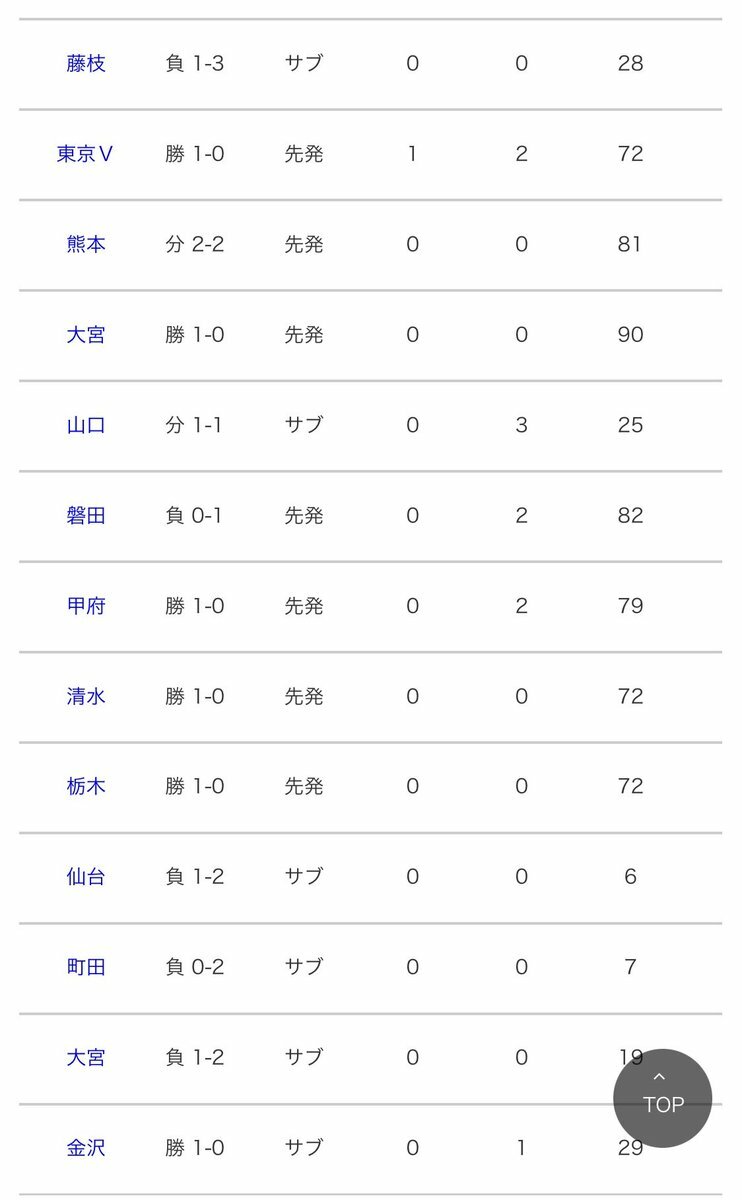
Task: Tap the 熊本 team link
Action: pos(86,244)
